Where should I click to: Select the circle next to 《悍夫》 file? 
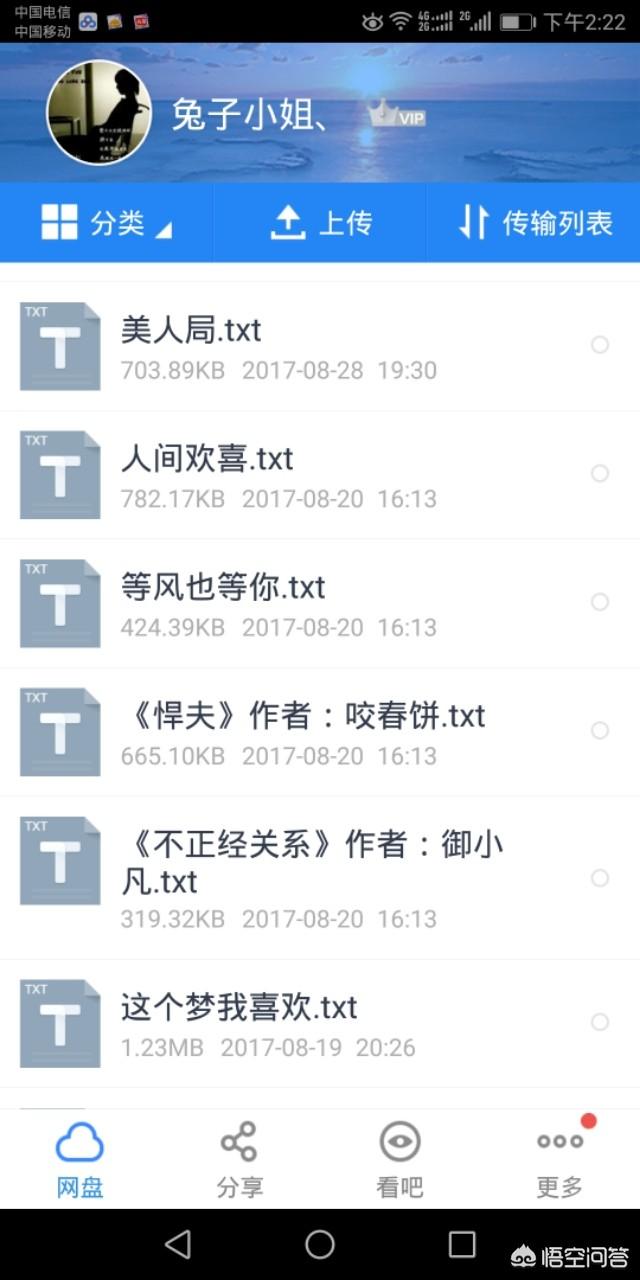tap(600, 731)
